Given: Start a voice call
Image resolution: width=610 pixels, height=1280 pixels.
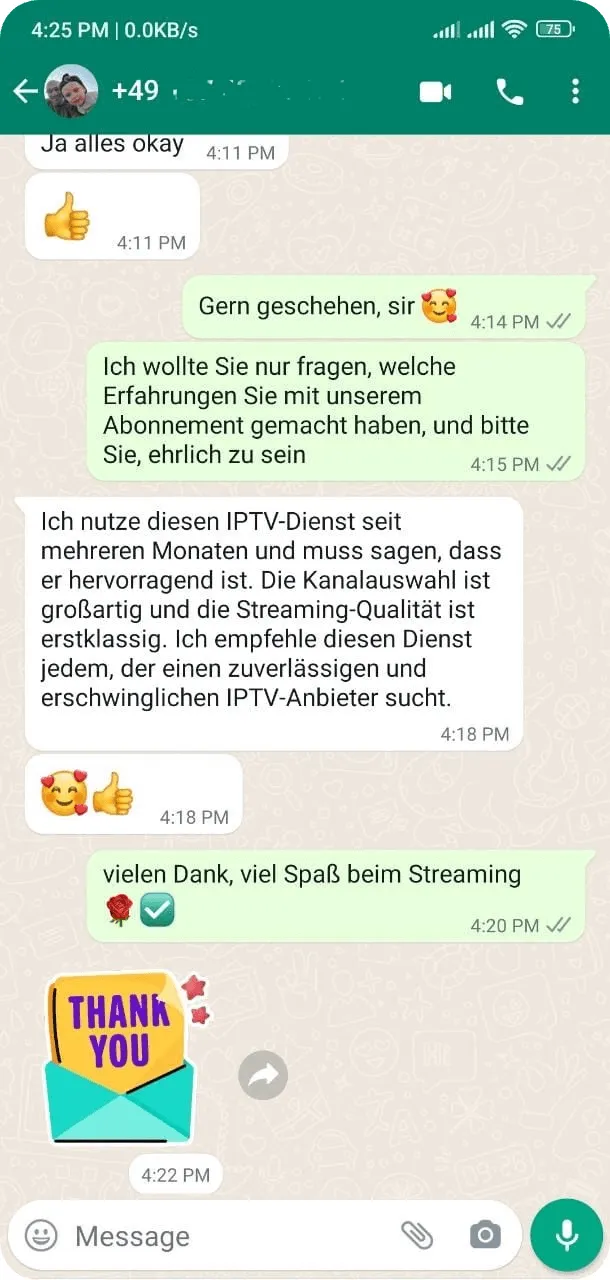Looking at the screenshot, I should pos(509,92).
